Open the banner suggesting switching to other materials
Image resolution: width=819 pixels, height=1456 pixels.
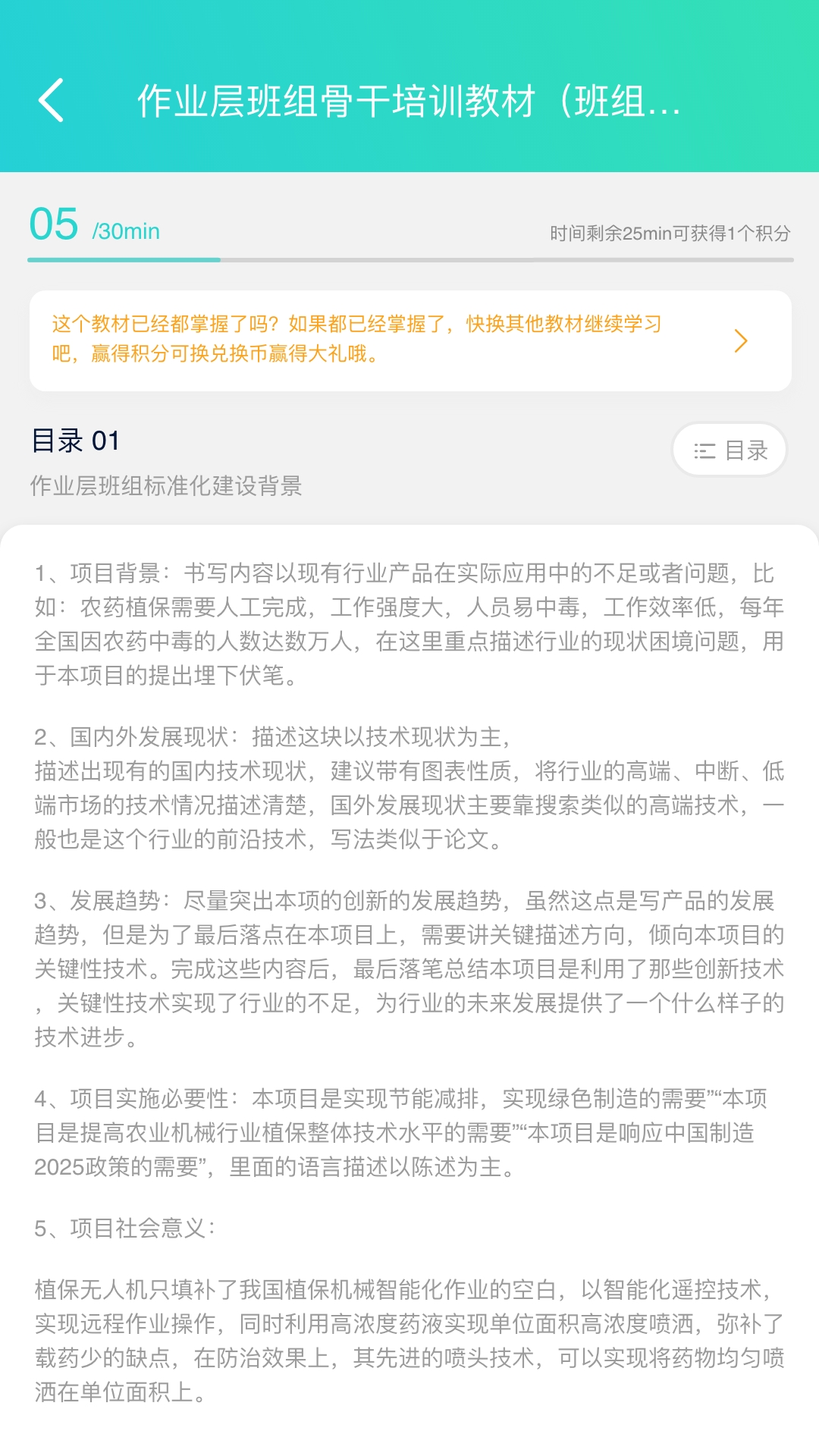[x=410, y=340]
